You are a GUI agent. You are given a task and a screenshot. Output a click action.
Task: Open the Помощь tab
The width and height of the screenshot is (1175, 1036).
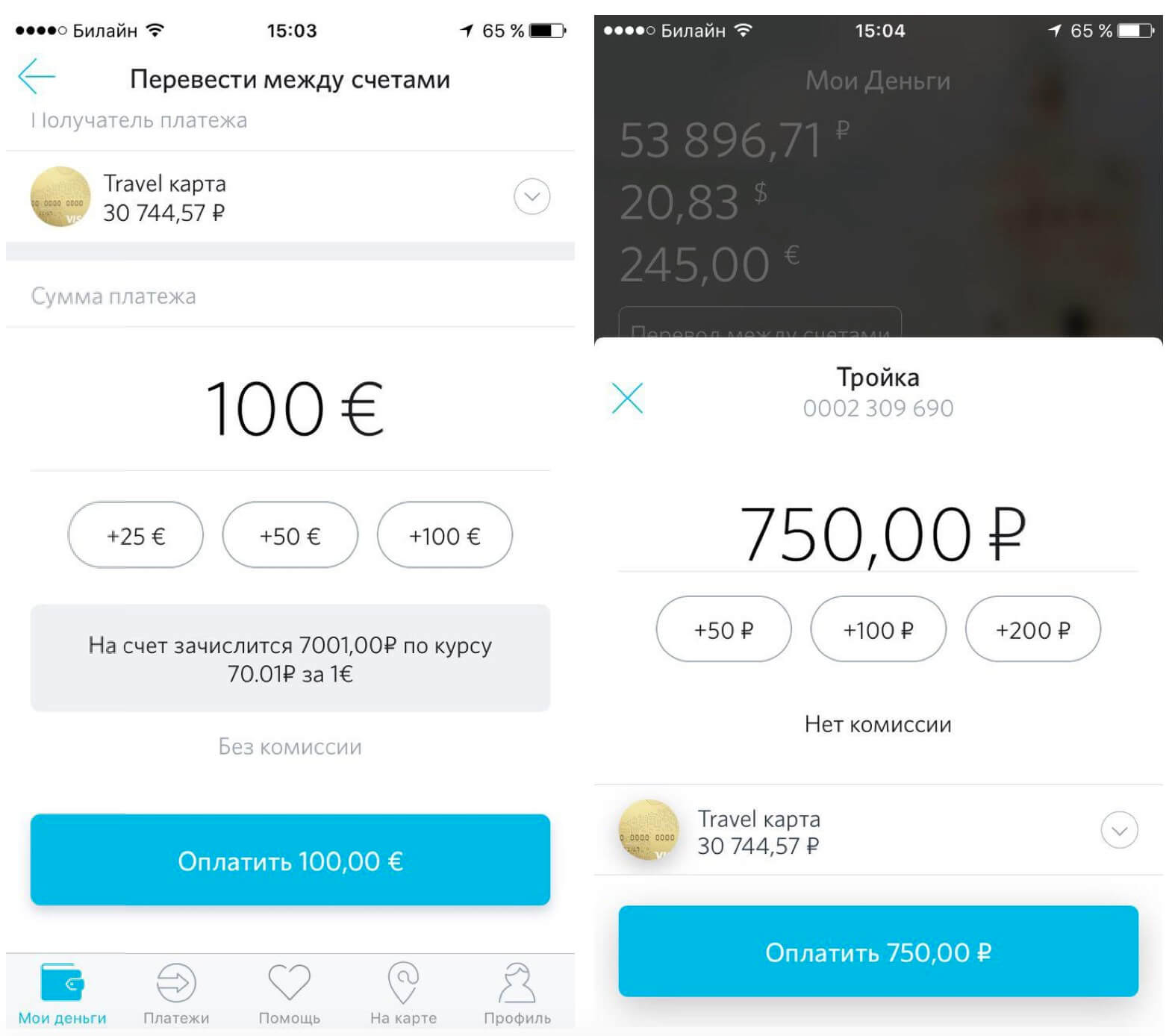[290, 993]
